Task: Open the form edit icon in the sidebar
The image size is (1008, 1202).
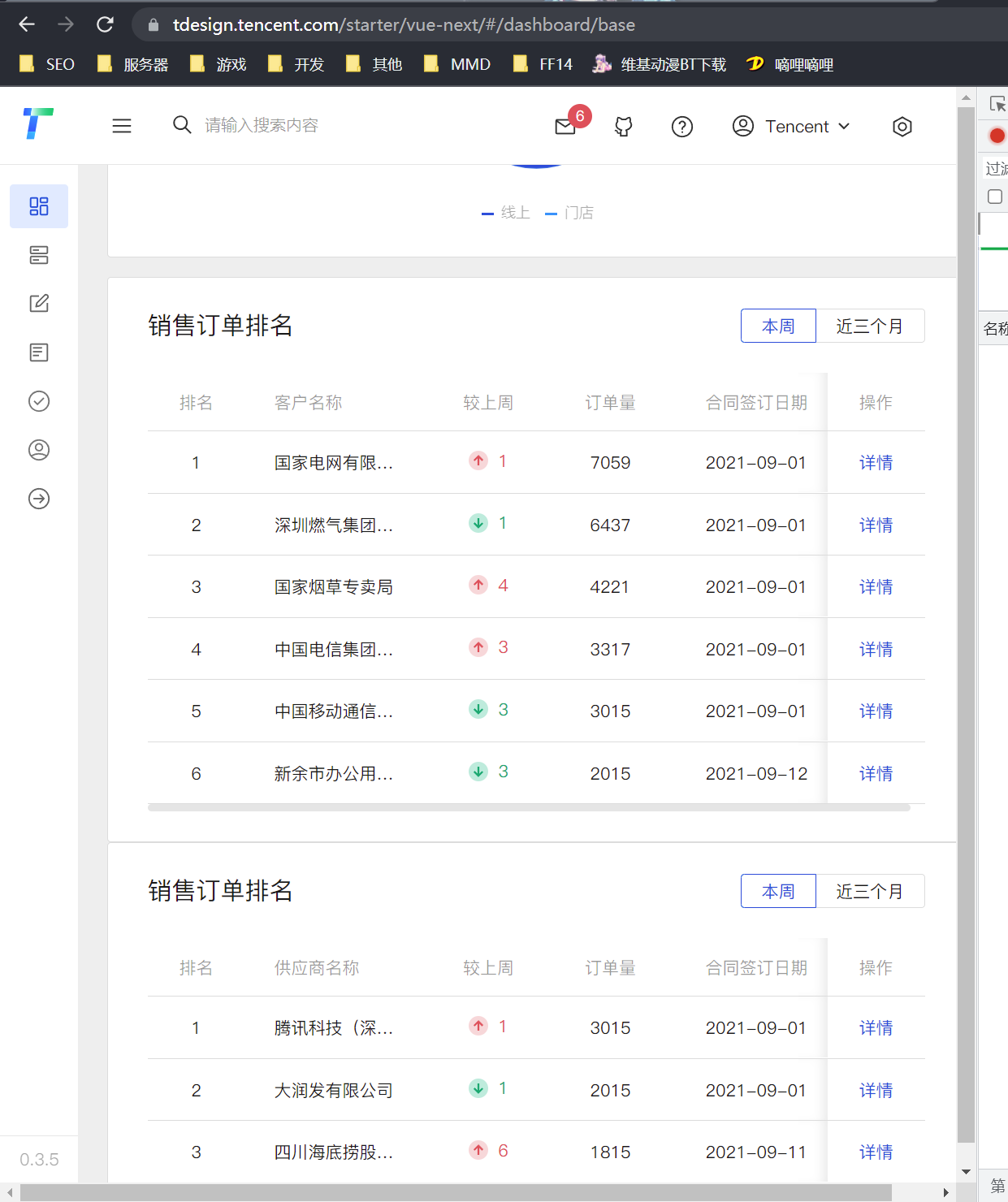Action: click(38, 303)
